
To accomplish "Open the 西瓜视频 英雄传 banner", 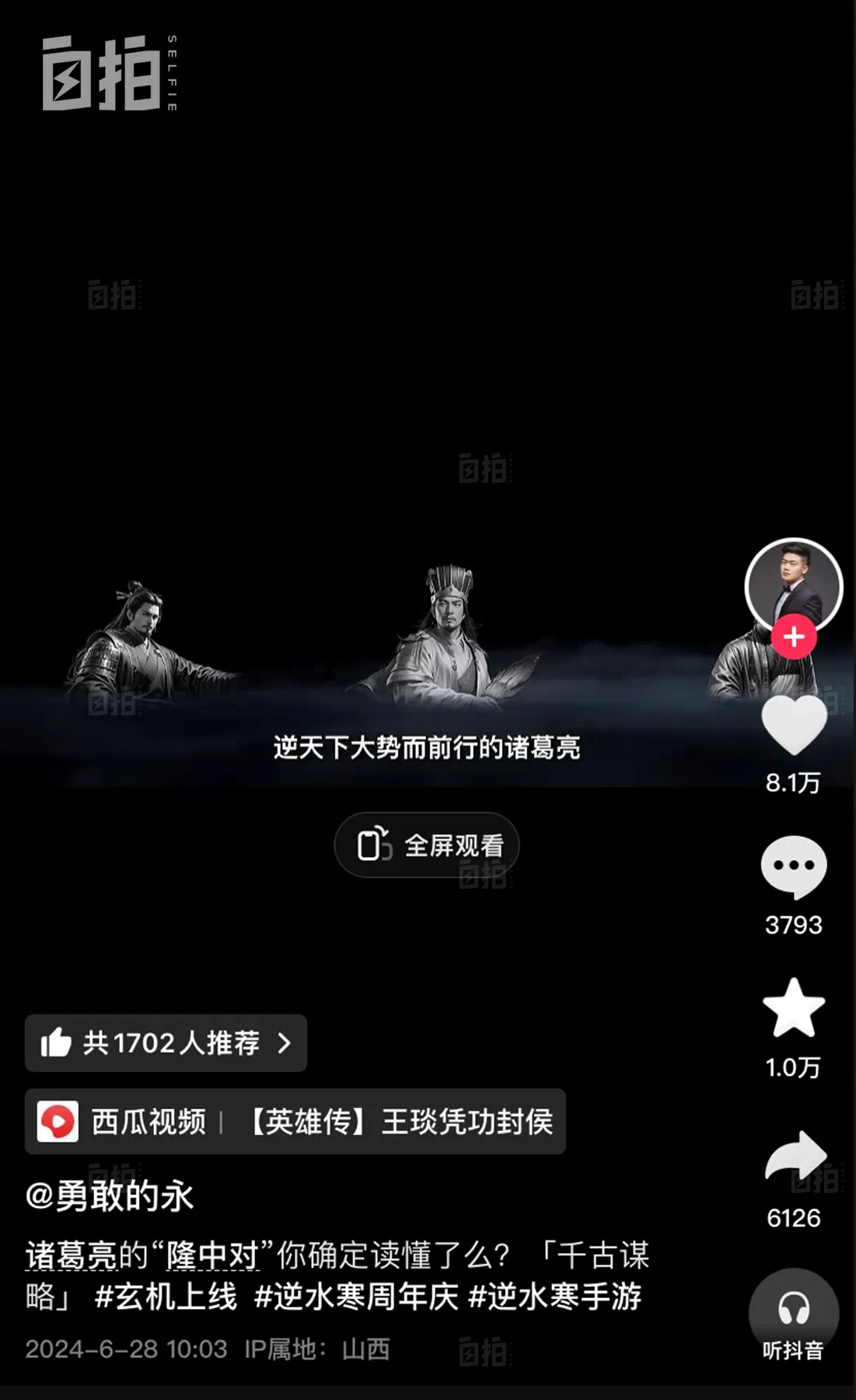I will pos(295,1122).
